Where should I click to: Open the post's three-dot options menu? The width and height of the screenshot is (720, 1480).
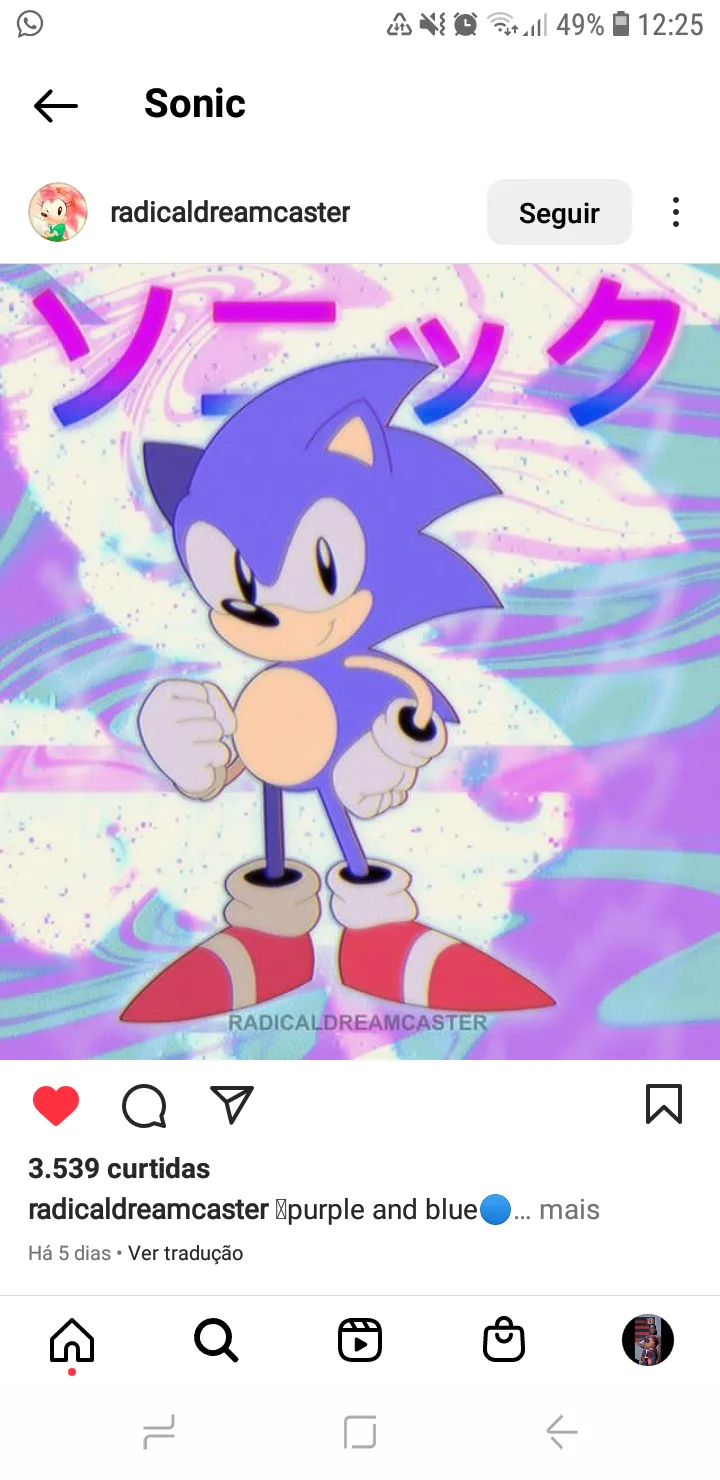676,212
